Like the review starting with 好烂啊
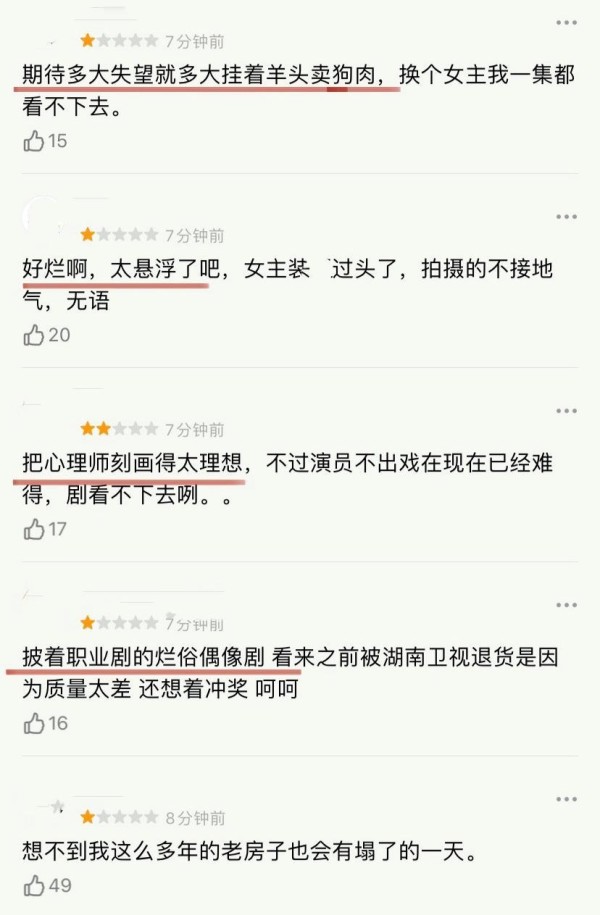 pos(34,335)
